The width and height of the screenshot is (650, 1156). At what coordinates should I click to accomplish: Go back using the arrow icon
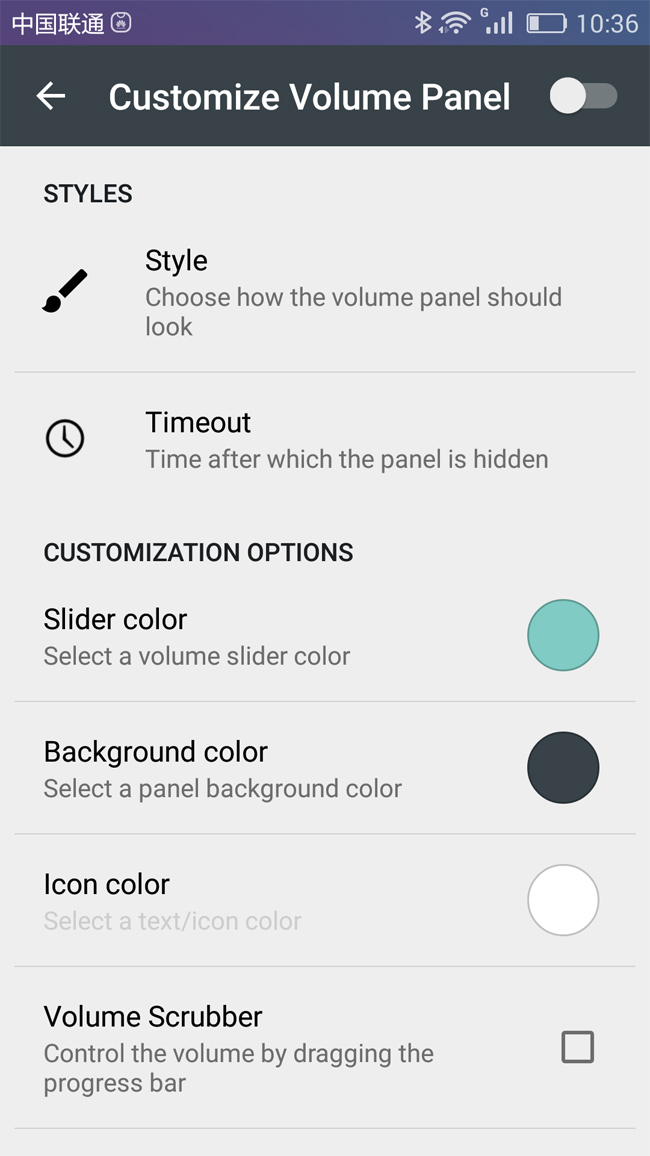(x=50, y=96)
